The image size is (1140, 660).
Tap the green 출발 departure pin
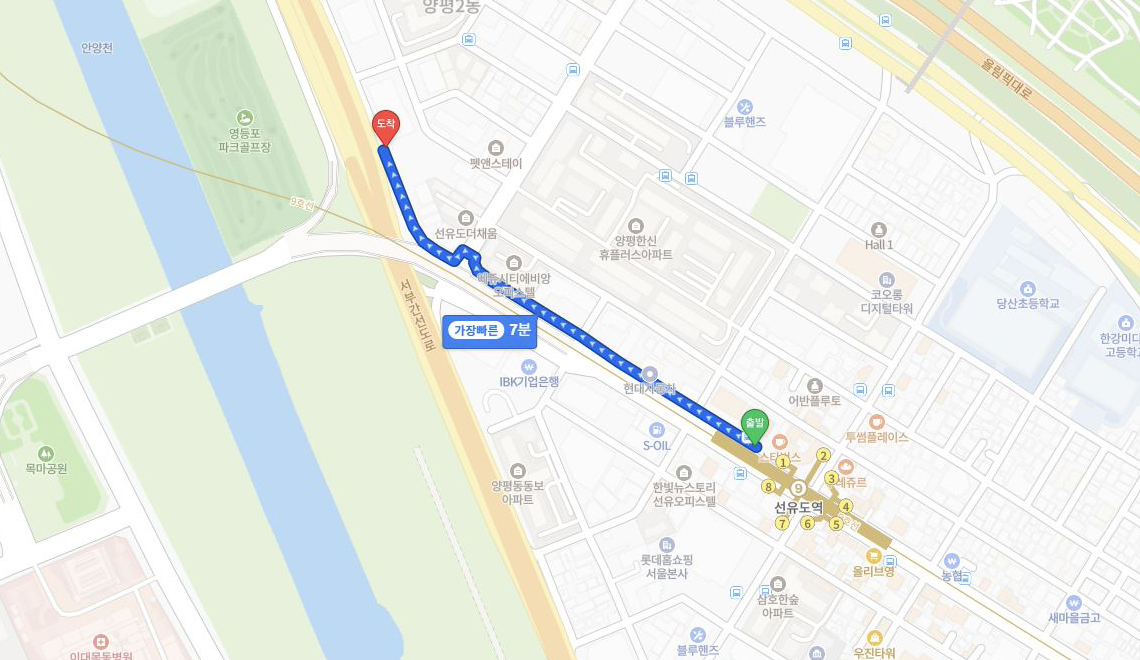(x=754, y=423)
